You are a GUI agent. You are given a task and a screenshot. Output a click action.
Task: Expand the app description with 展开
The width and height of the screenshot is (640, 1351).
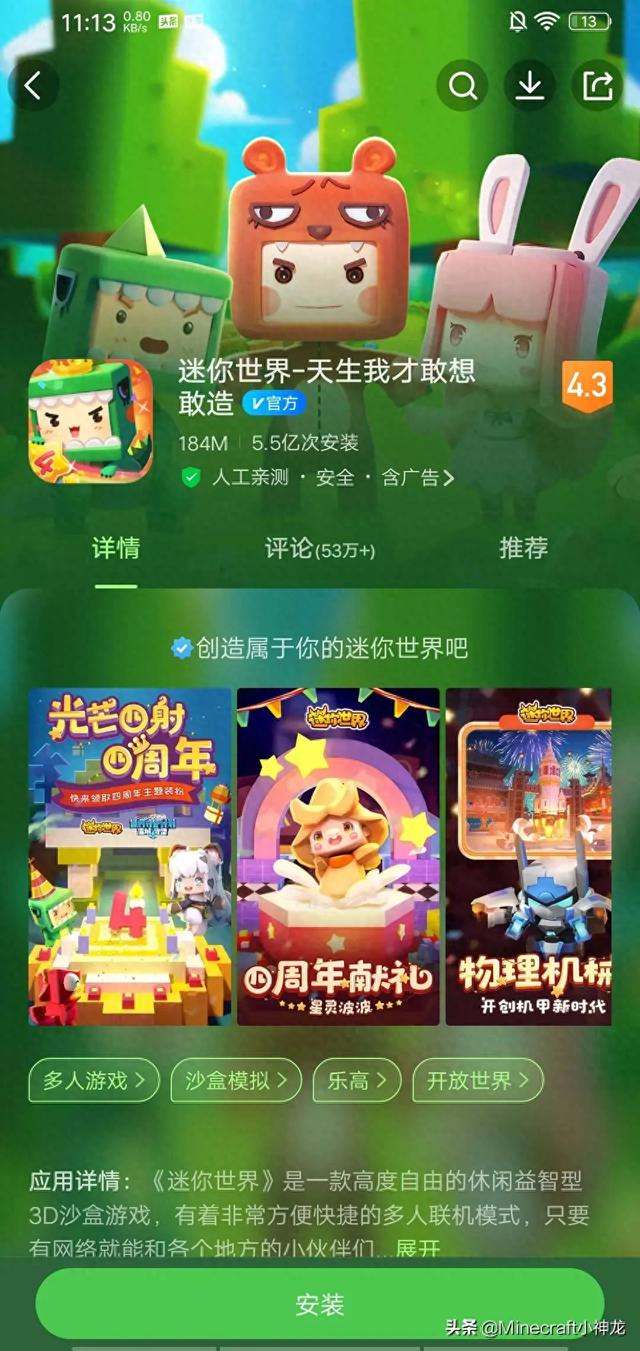coord(418,1249)
